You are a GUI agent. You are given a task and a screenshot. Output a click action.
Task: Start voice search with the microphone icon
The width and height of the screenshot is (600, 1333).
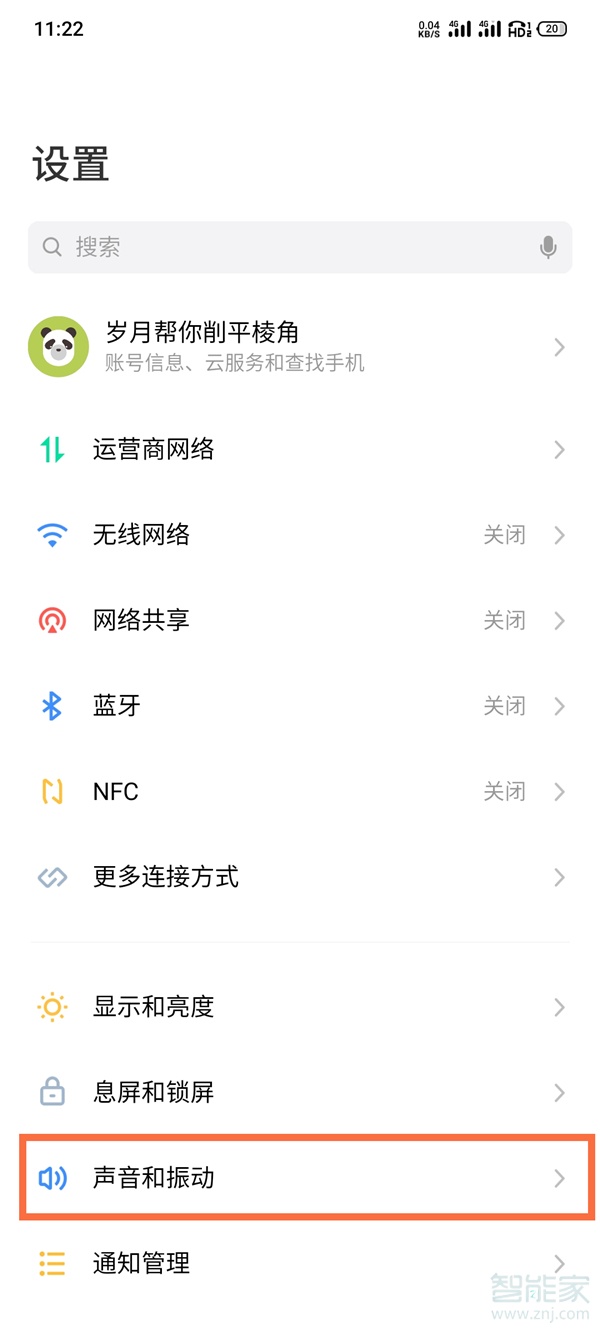point(548,247)
